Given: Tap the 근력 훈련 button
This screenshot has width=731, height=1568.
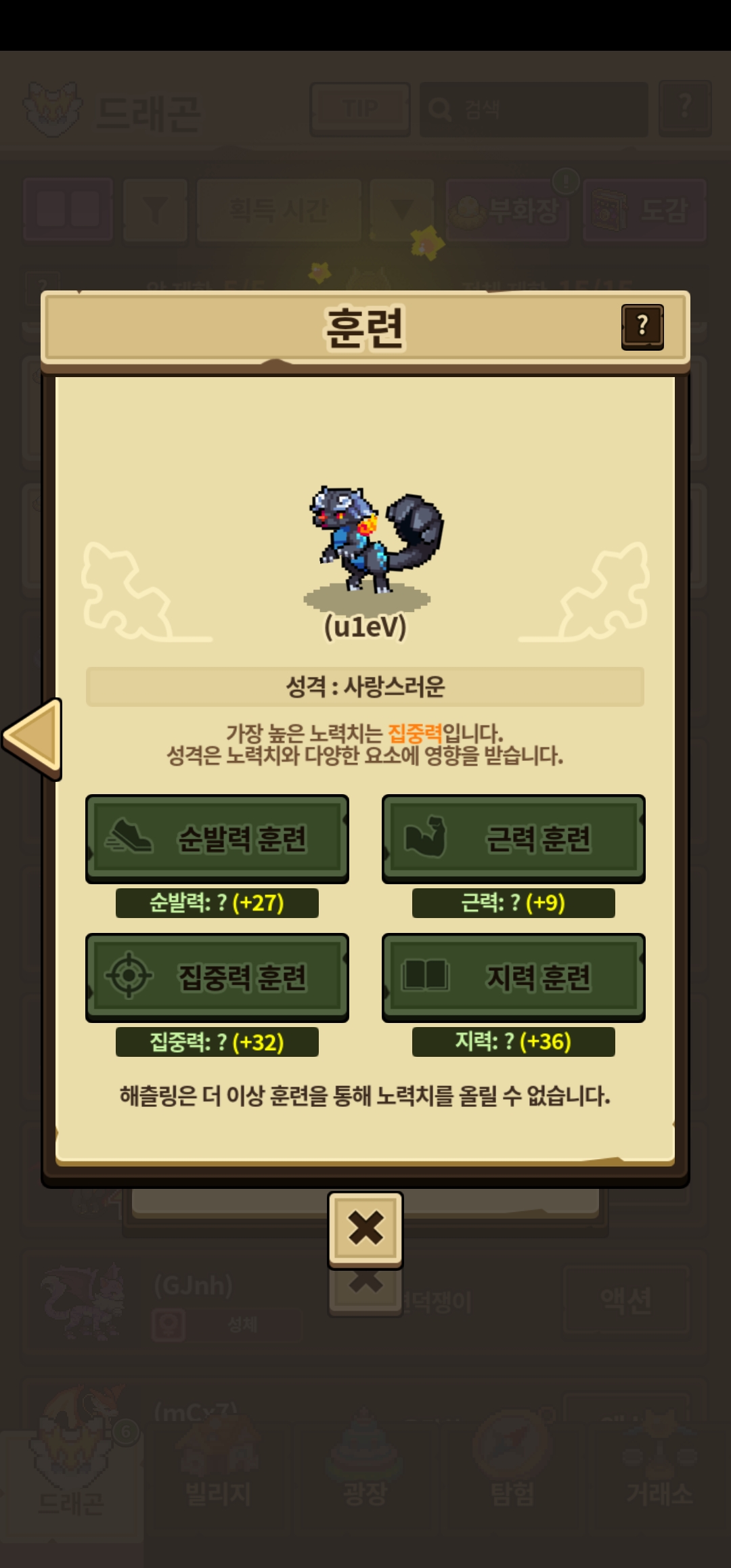Looking at the screenshot, I should [x=514, y=839].
